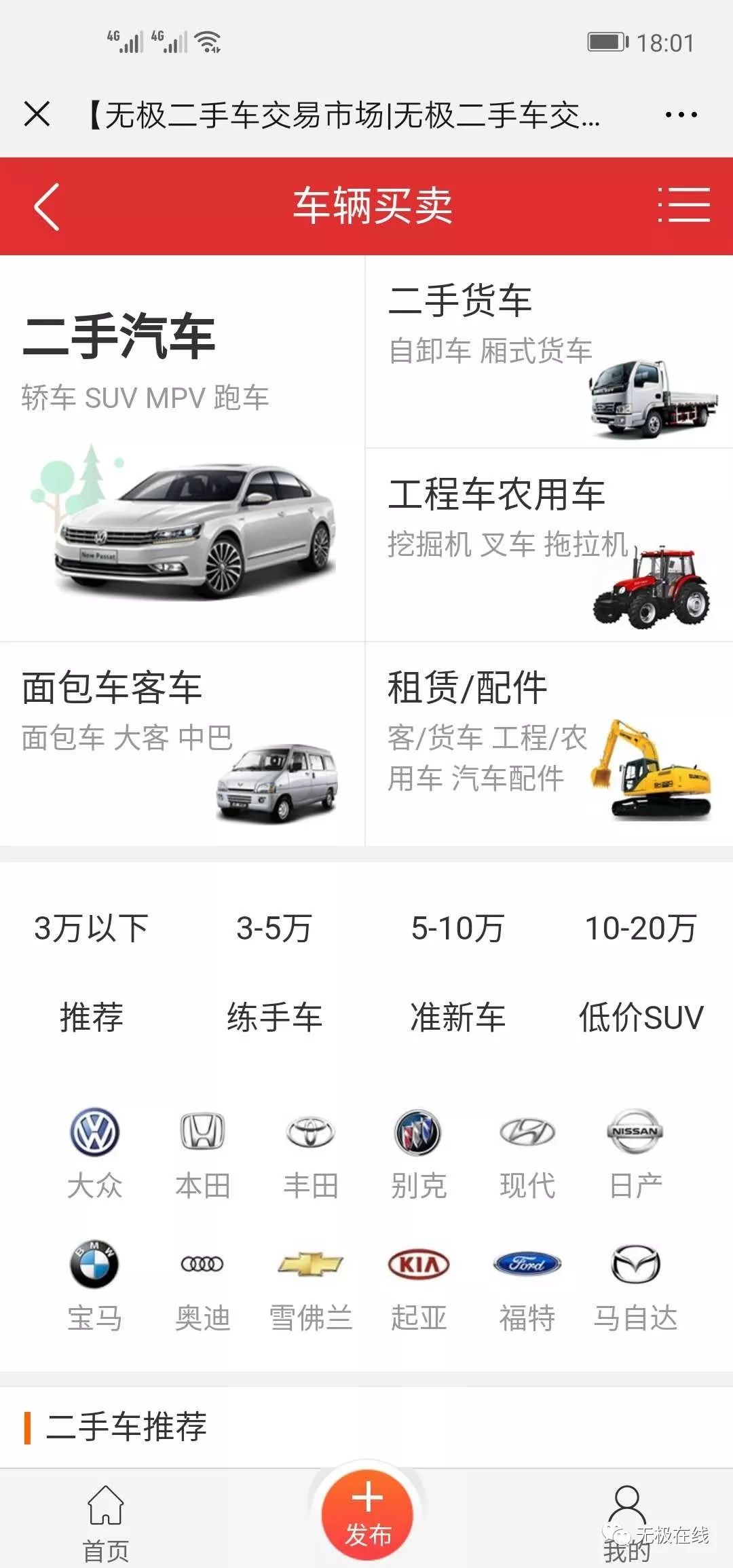Open the 二手汽车 category
This screenshot has width=733, height=1568.
[x=182, y=448]
